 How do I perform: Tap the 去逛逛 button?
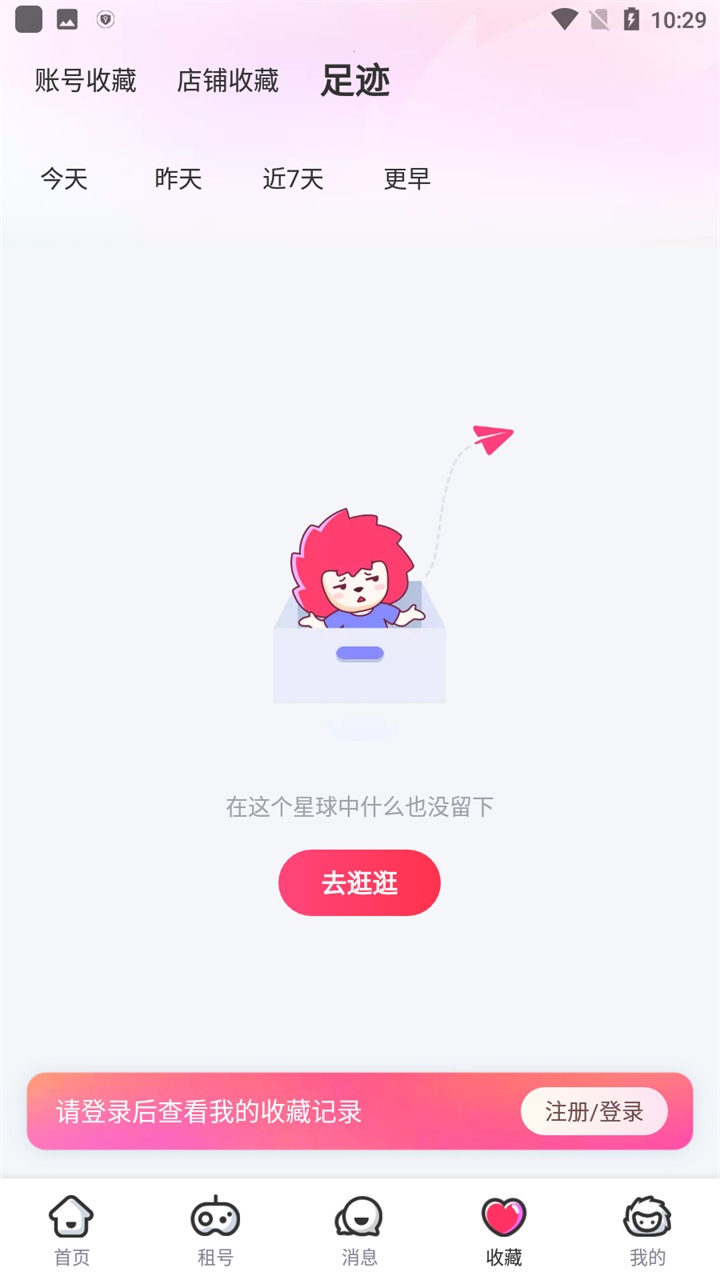(x=359, y=883)
